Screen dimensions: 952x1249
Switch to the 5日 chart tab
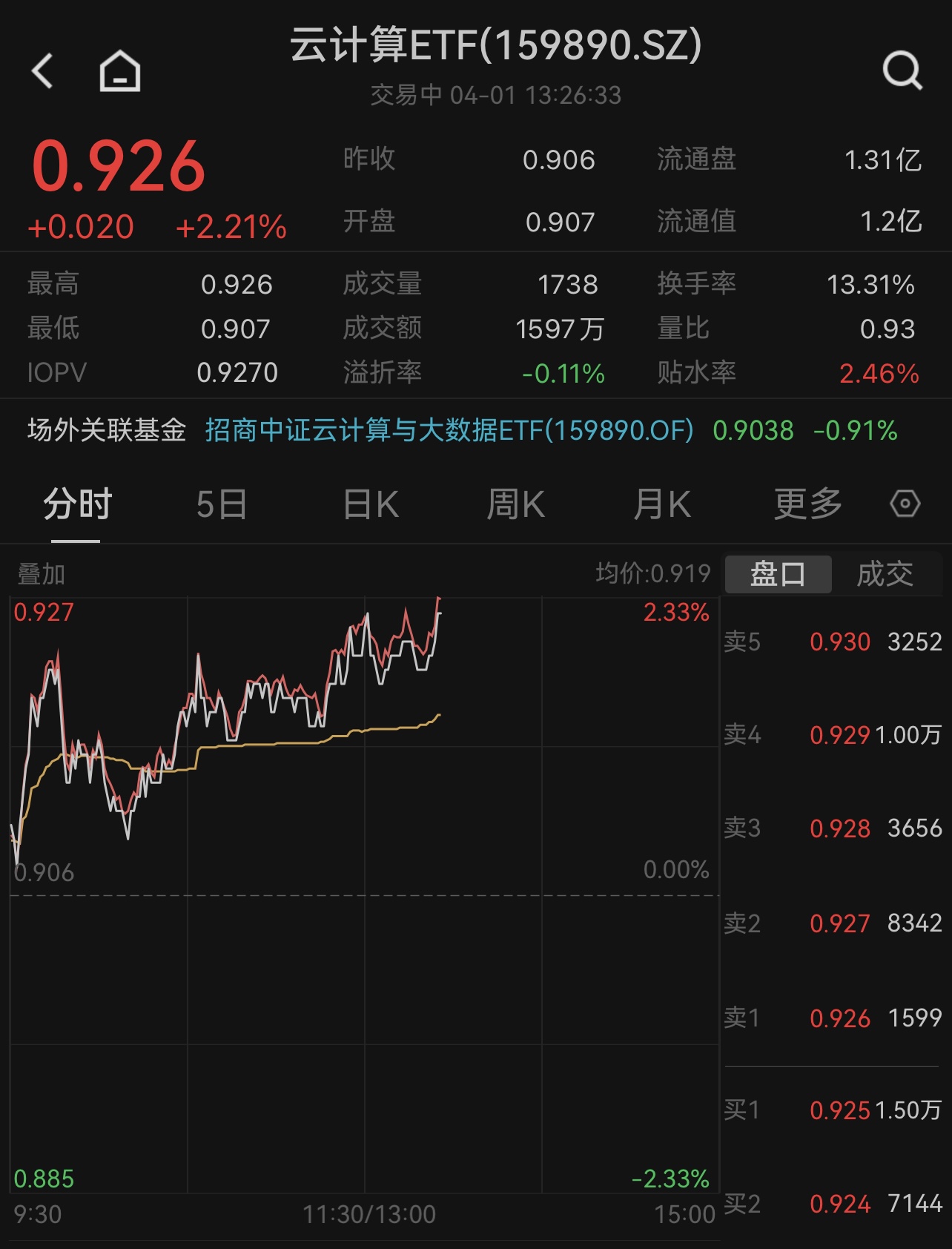click(221, 505)
